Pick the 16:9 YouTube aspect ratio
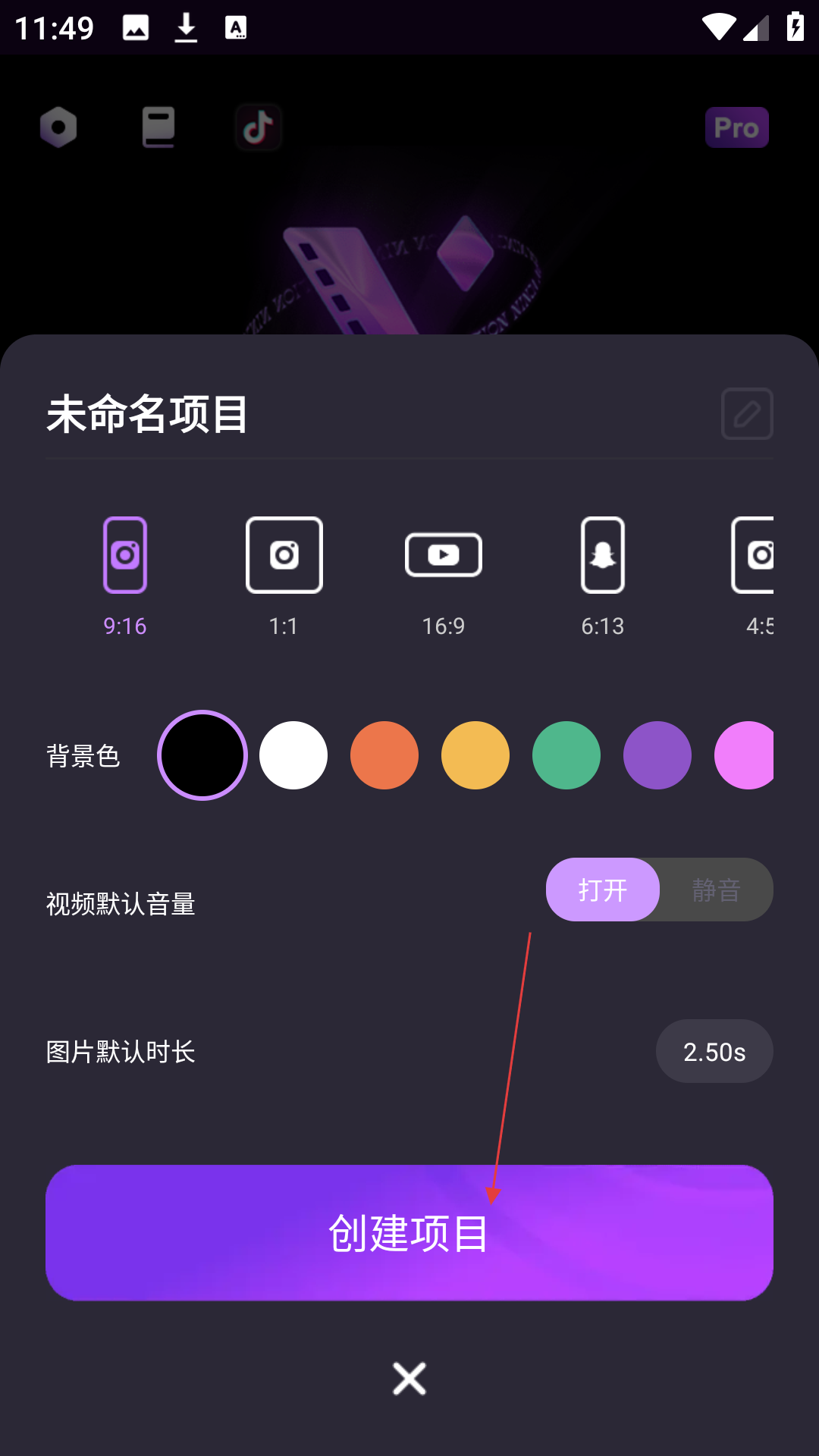Image resolution: width=819 pixels, height=1456 pixels. (x=444, y=576)
